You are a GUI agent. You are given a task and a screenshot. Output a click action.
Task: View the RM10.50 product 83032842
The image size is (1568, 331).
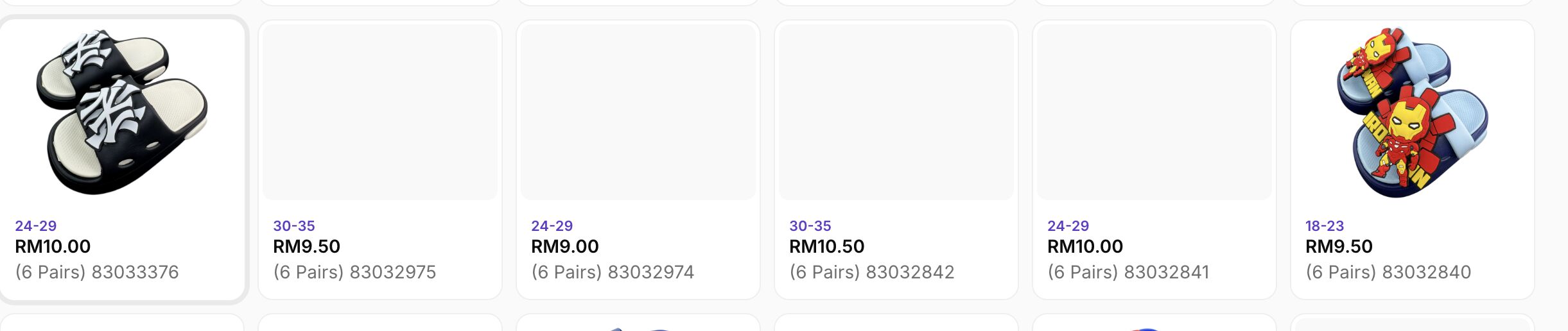click(896, 159)
